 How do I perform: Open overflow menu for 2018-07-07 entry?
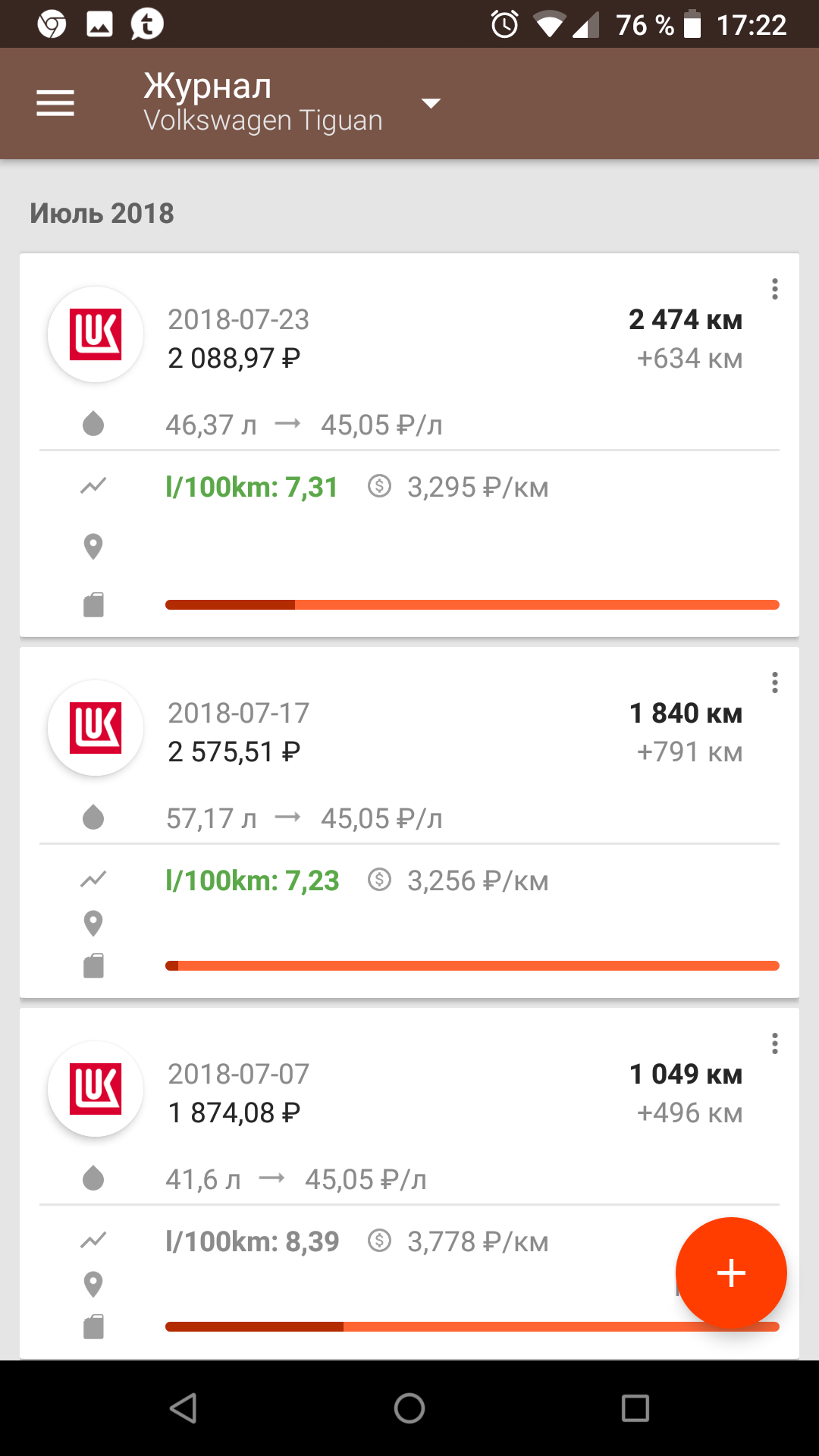[x=774, y=1043]
